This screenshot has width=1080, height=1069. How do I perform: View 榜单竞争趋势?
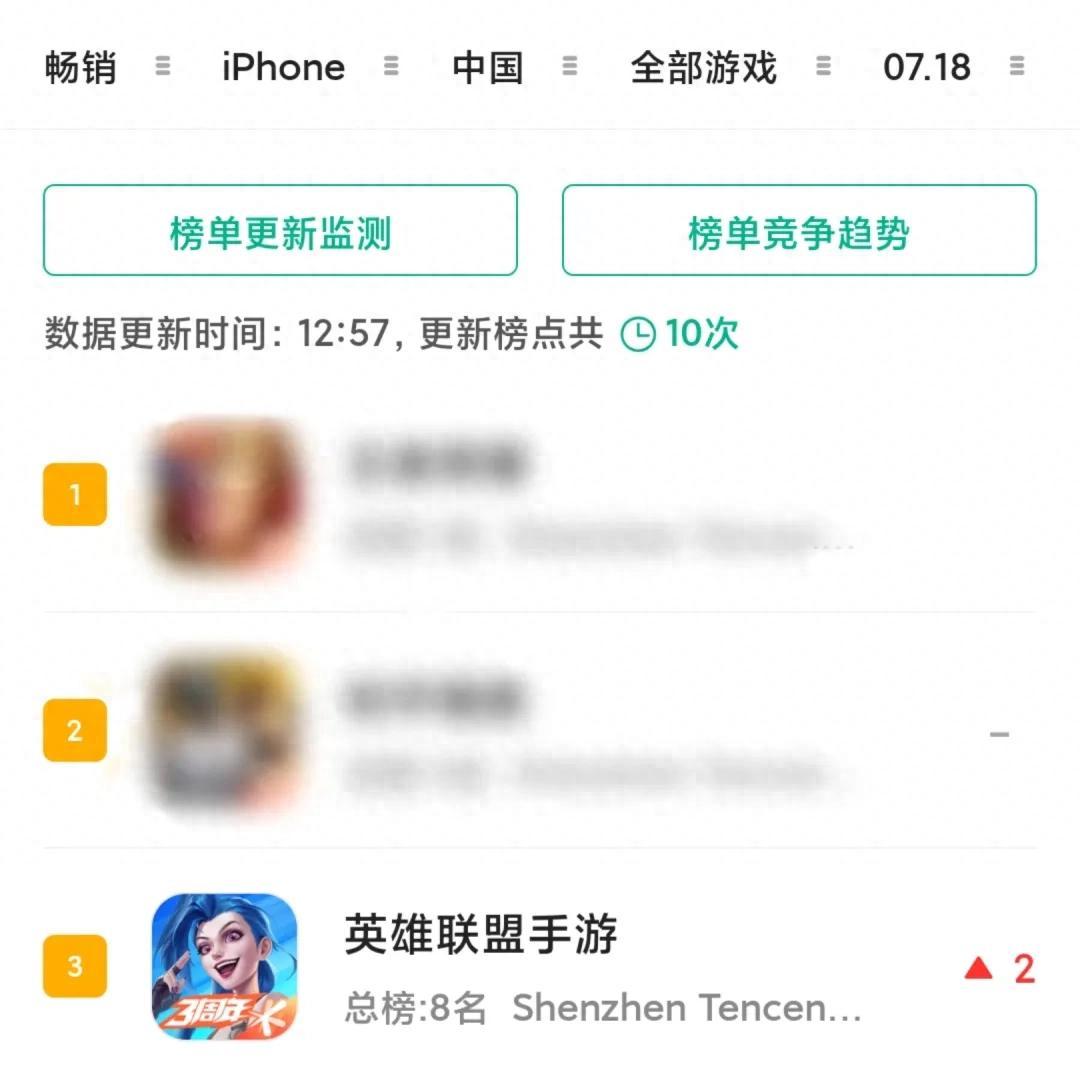pos(799,230)
